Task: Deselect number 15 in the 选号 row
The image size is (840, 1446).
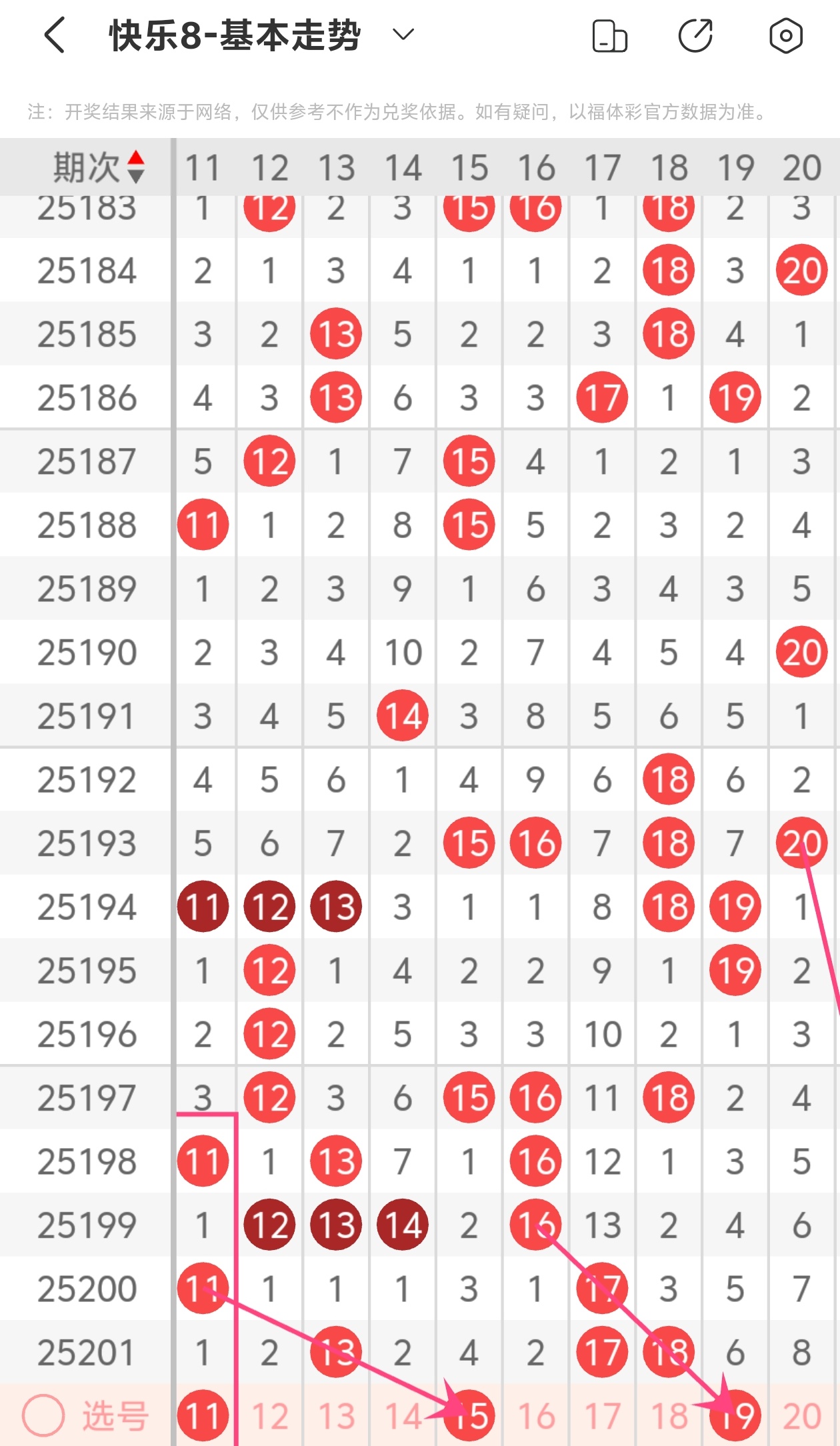Action: coord(469,1415)
